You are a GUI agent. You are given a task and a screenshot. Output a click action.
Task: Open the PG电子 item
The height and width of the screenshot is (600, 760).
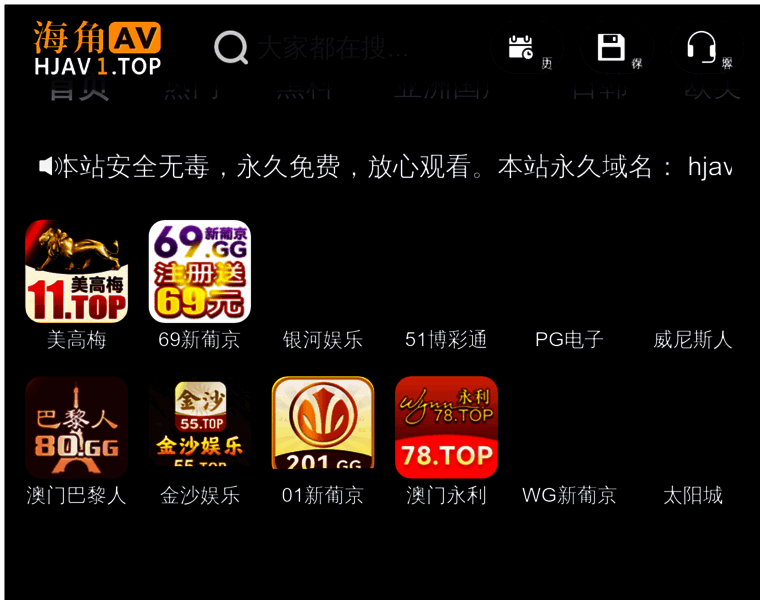tap(569, 339)
